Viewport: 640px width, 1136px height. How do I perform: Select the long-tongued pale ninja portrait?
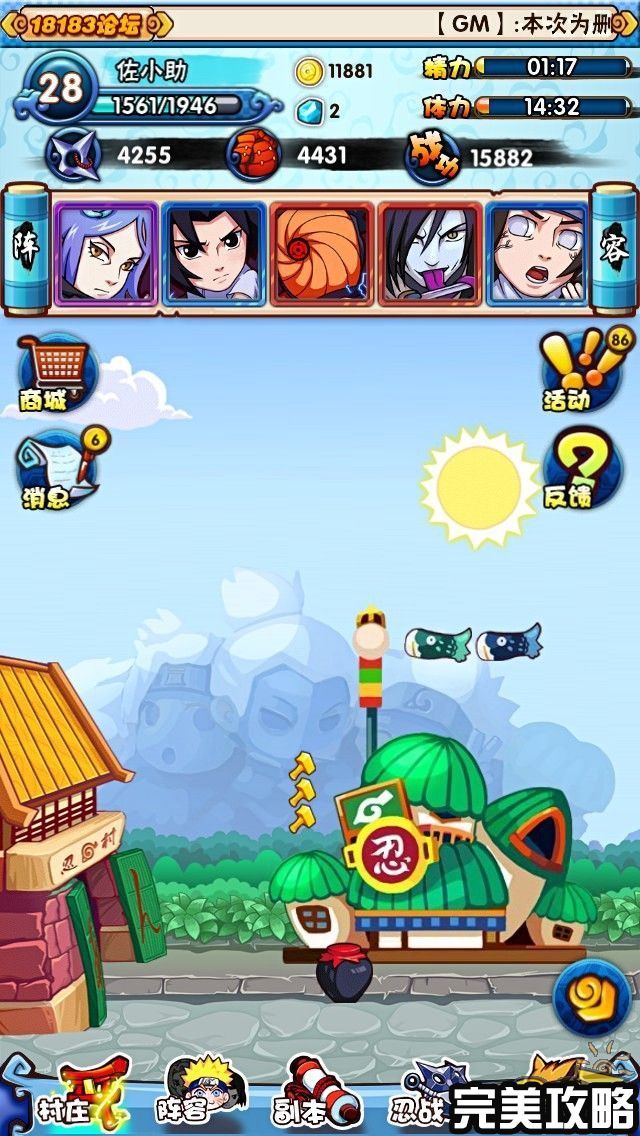430,252
